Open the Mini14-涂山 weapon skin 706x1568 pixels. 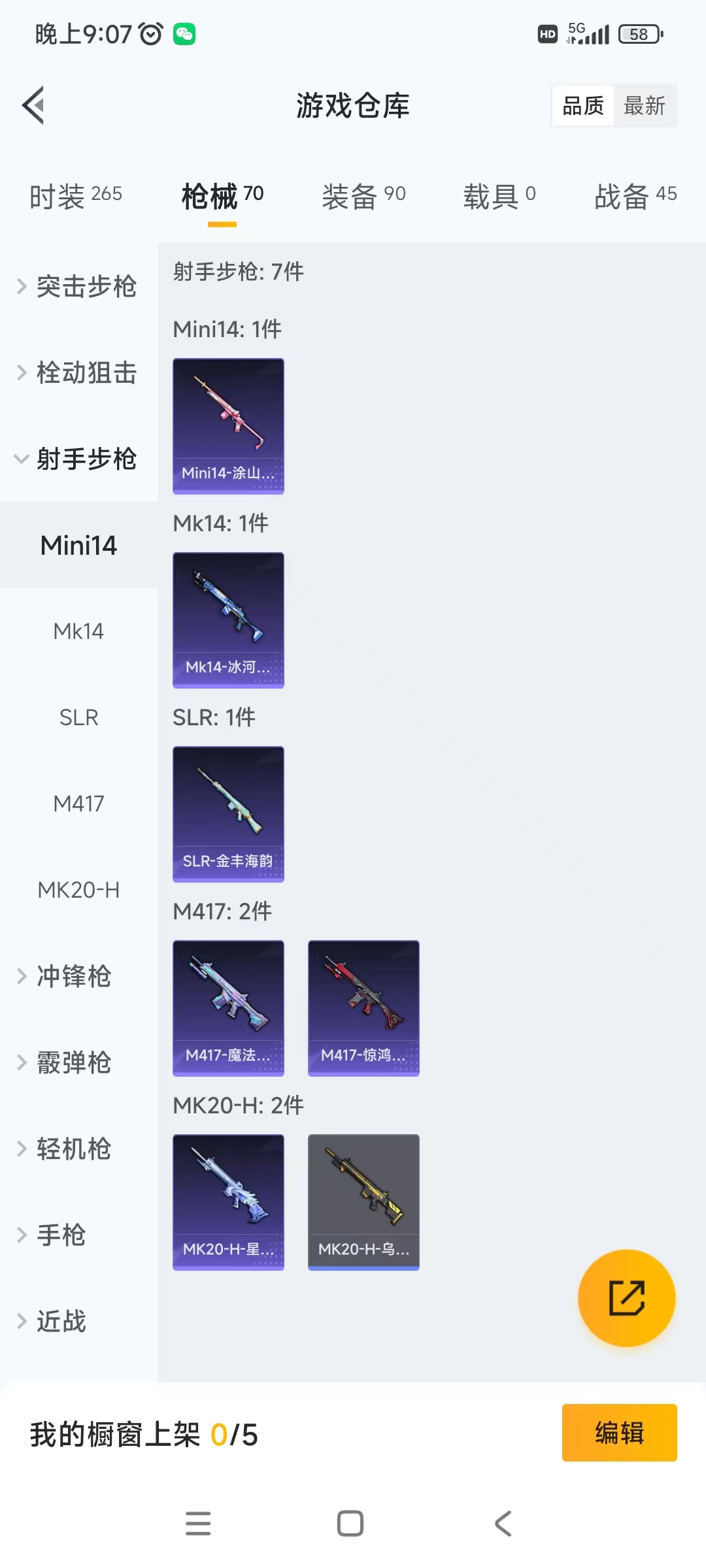click(228, 425)
